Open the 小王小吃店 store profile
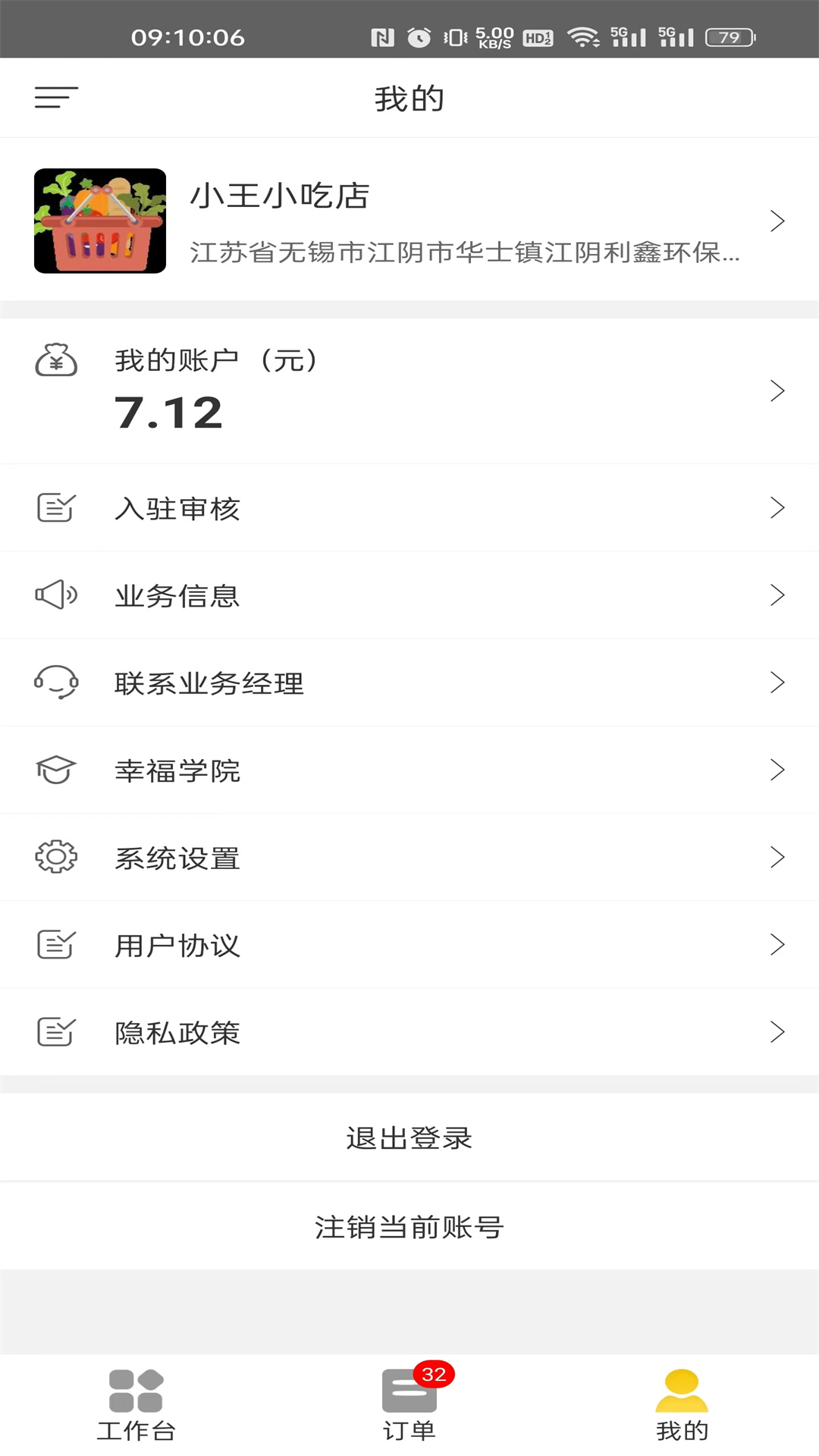Screen dimensions: 819x1456 tap(409, 221)
